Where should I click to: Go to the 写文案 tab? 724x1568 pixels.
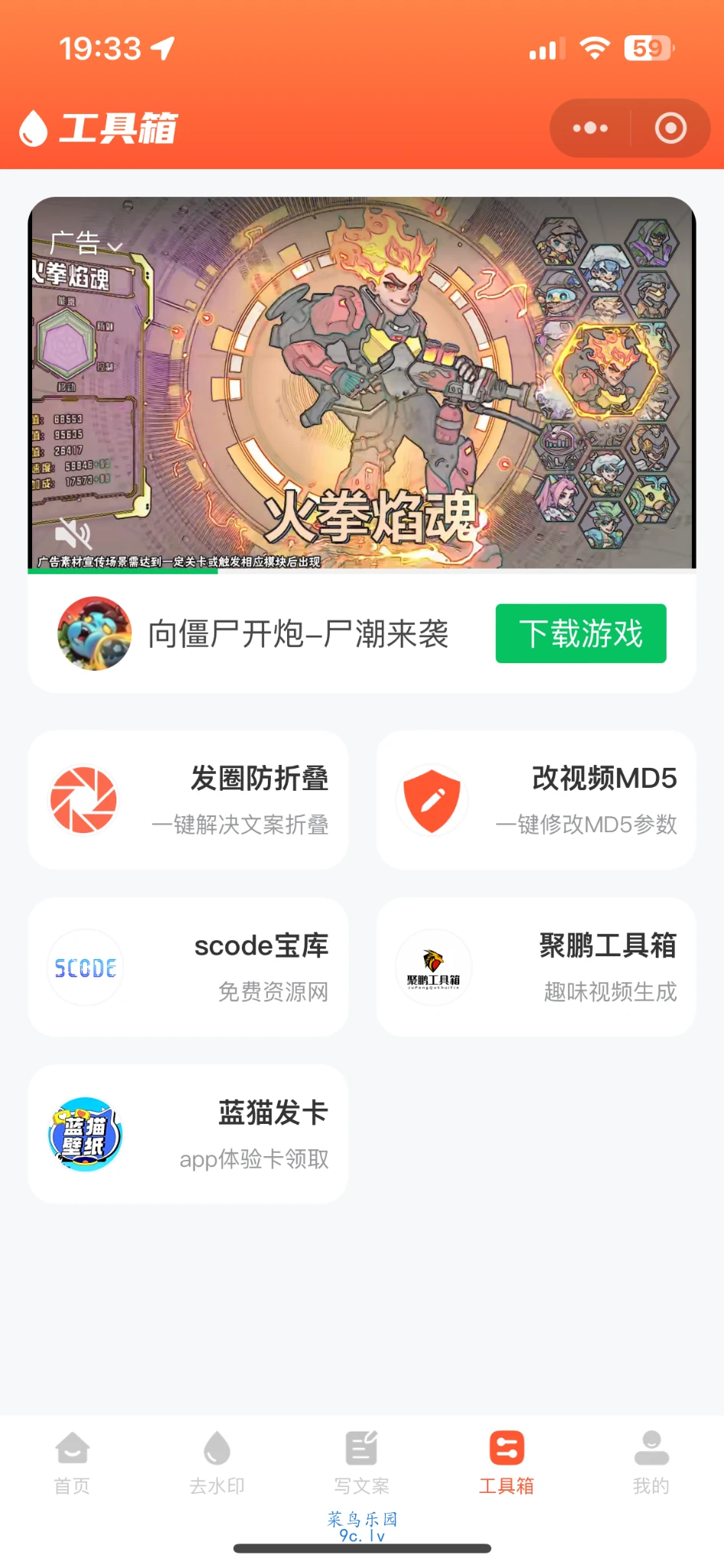[x=362, y=1462]
